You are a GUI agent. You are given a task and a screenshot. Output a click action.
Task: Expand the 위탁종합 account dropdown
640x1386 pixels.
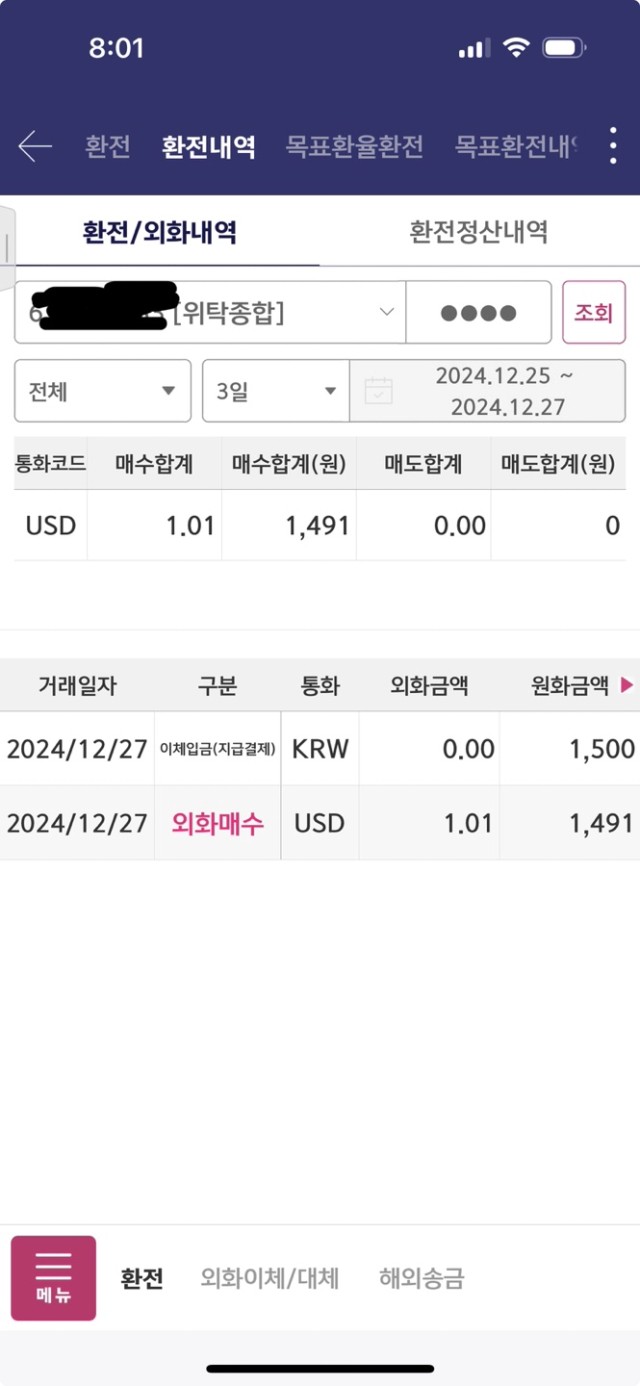(210, 313)
